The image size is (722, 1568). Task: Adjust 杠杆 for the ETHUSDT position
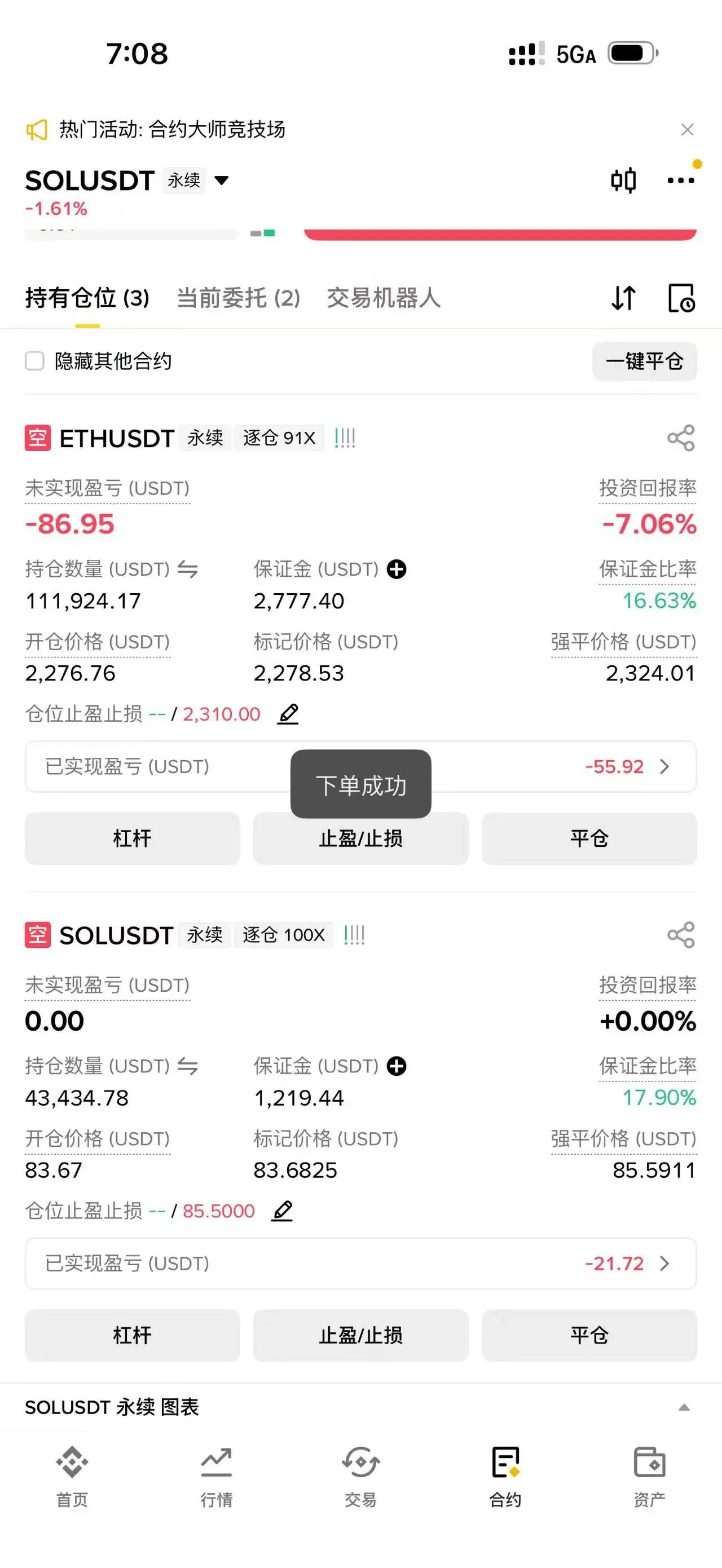pos(132,838)
